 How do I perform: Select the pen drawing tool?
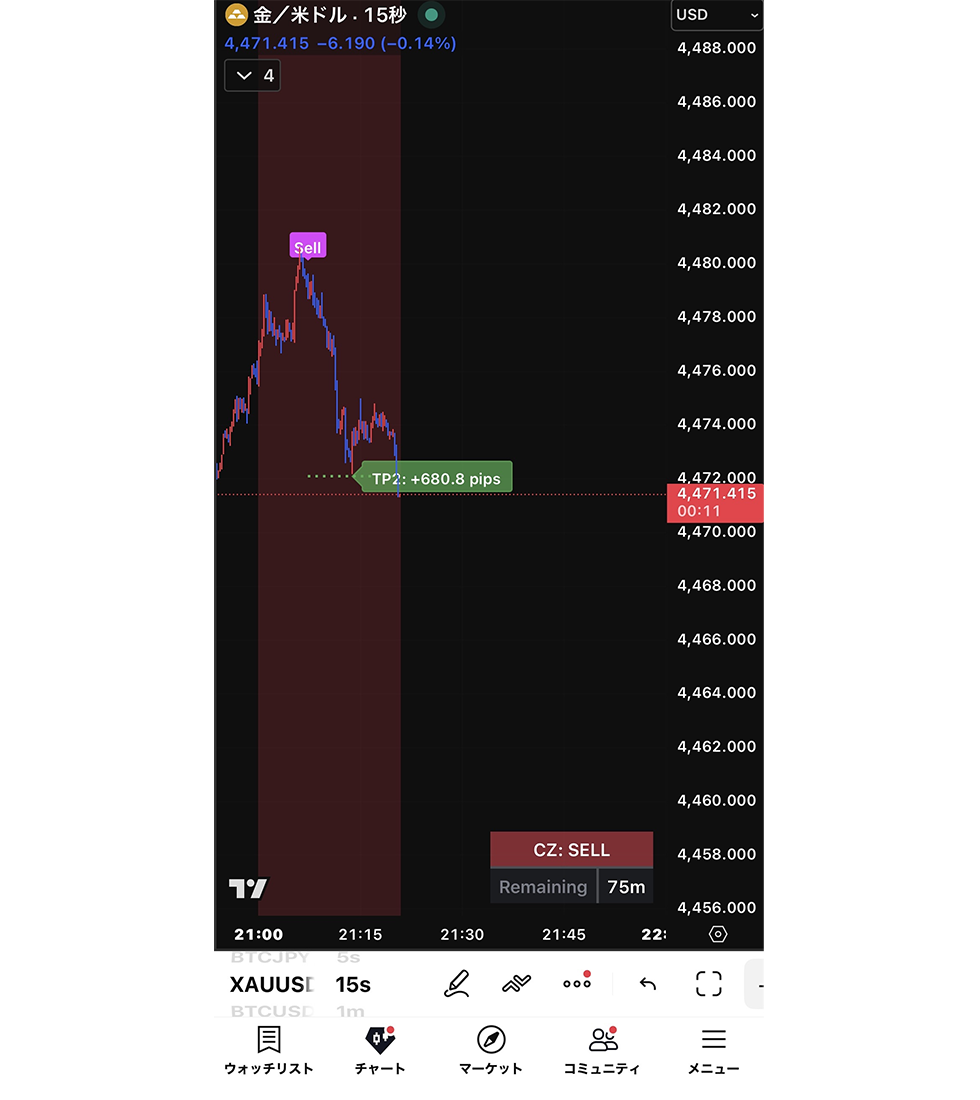pos(457,984)
